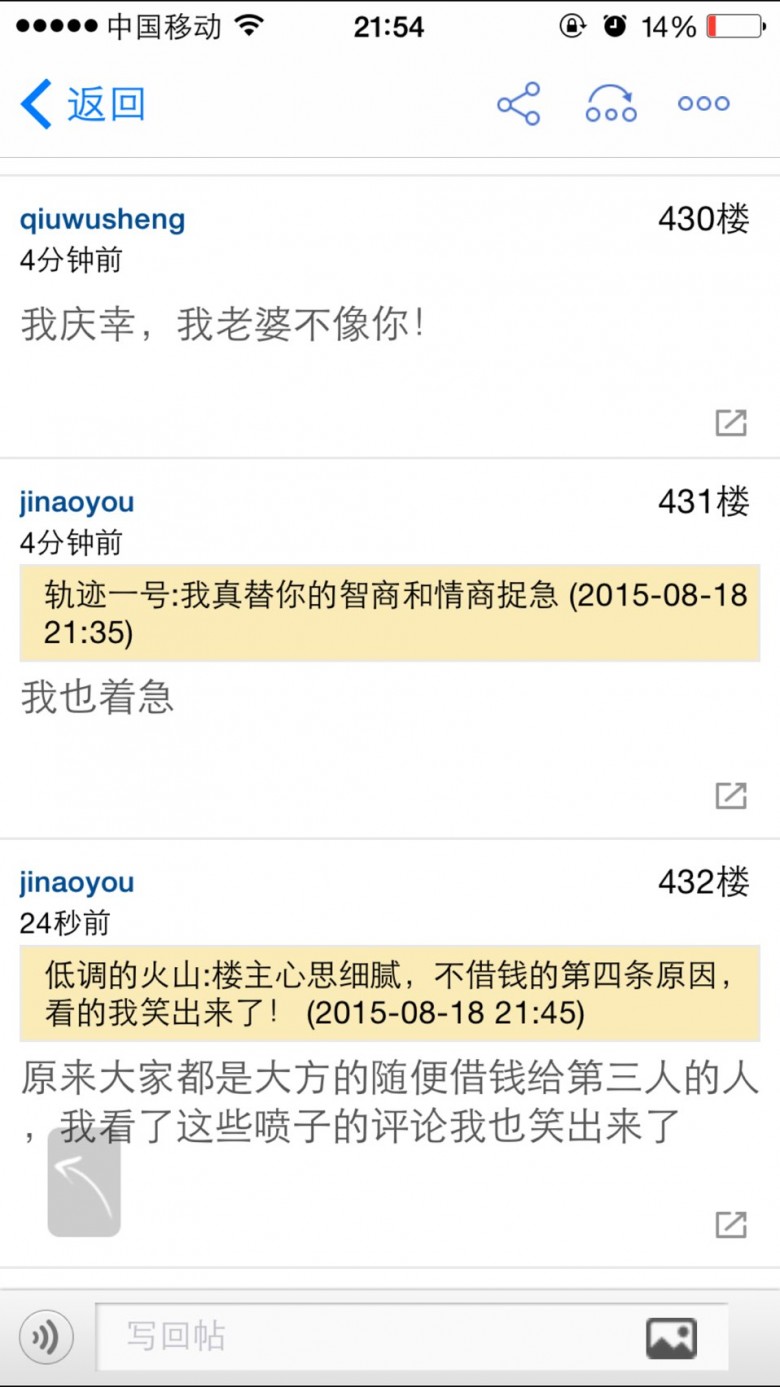The image size is (780, 1387).
Task: Share this thread
Action: click(x=518, y=104)
